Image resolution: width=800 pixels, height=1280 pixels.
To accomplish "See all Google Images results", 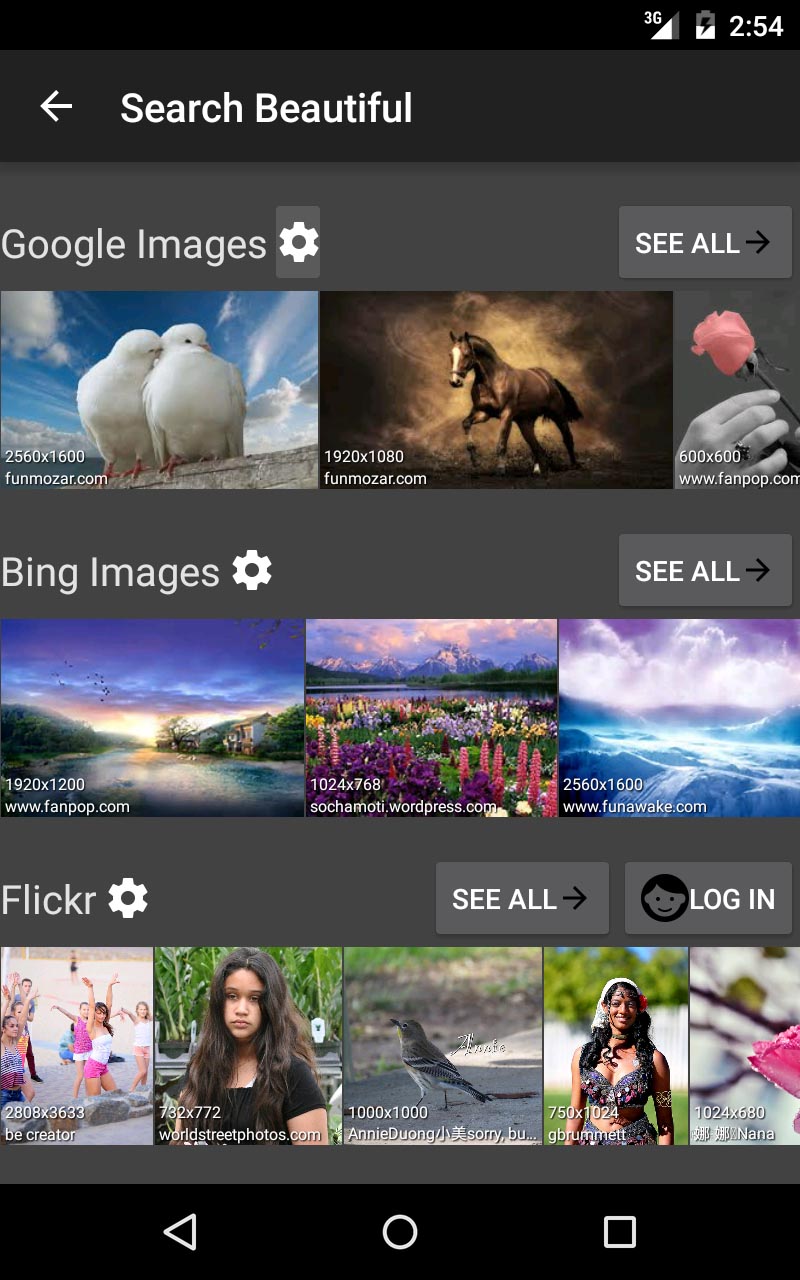I will [705, 242].
